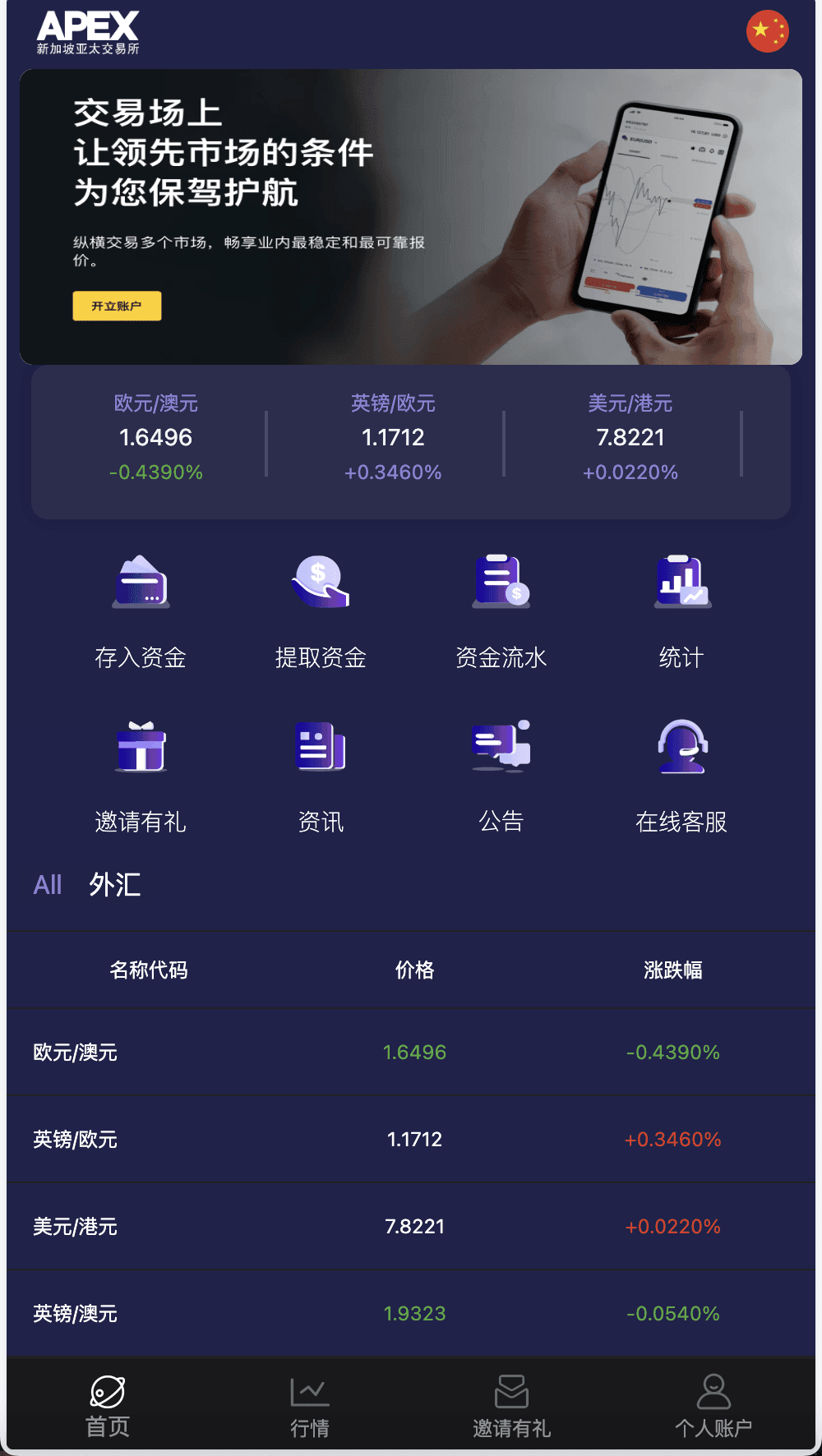View 资金流水 transaction records
This screenshot has height=1456, width=822.
[501, 611]
